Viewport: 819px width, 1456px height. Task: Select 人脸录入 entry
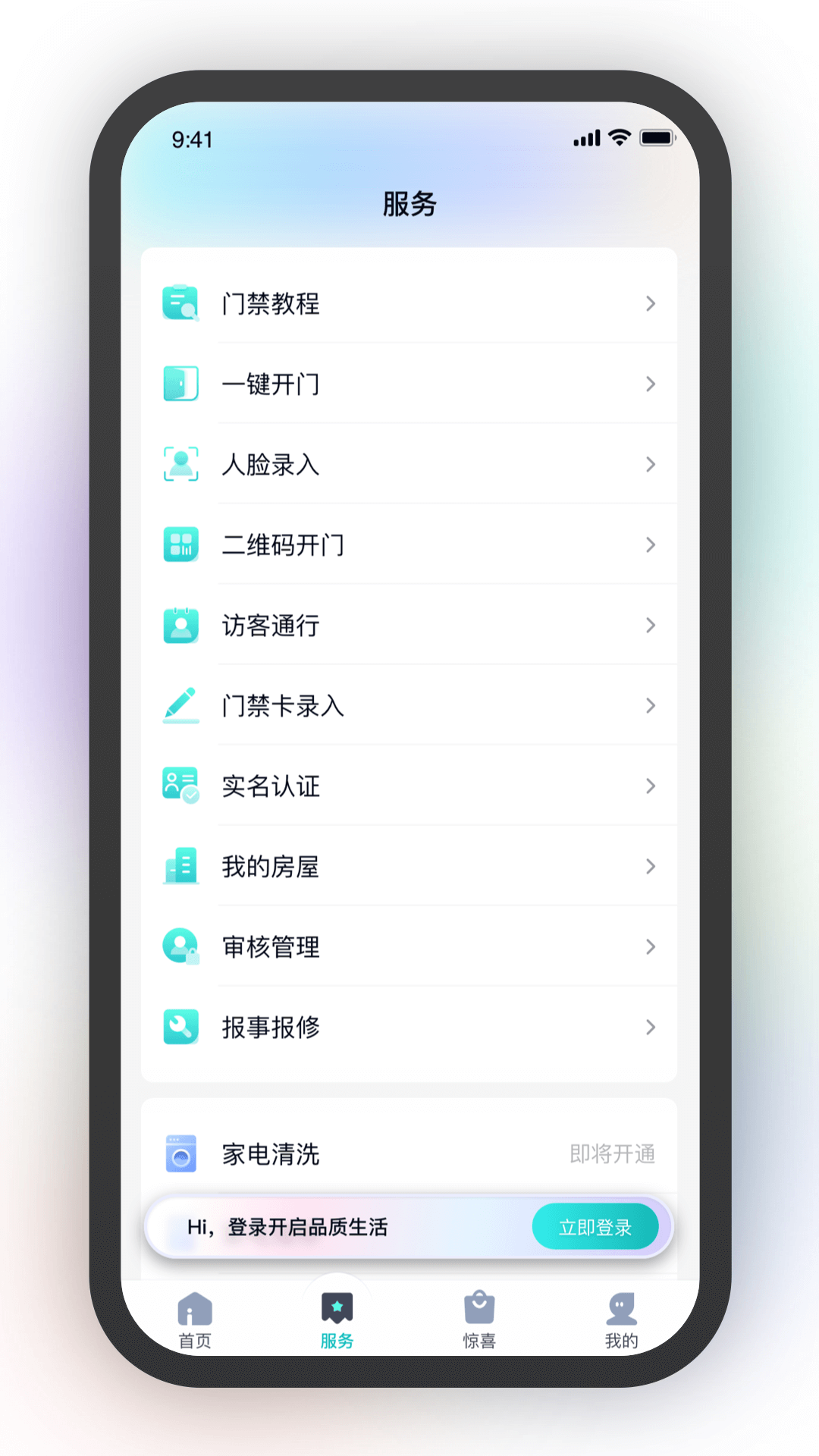click(x=409, y=464)
